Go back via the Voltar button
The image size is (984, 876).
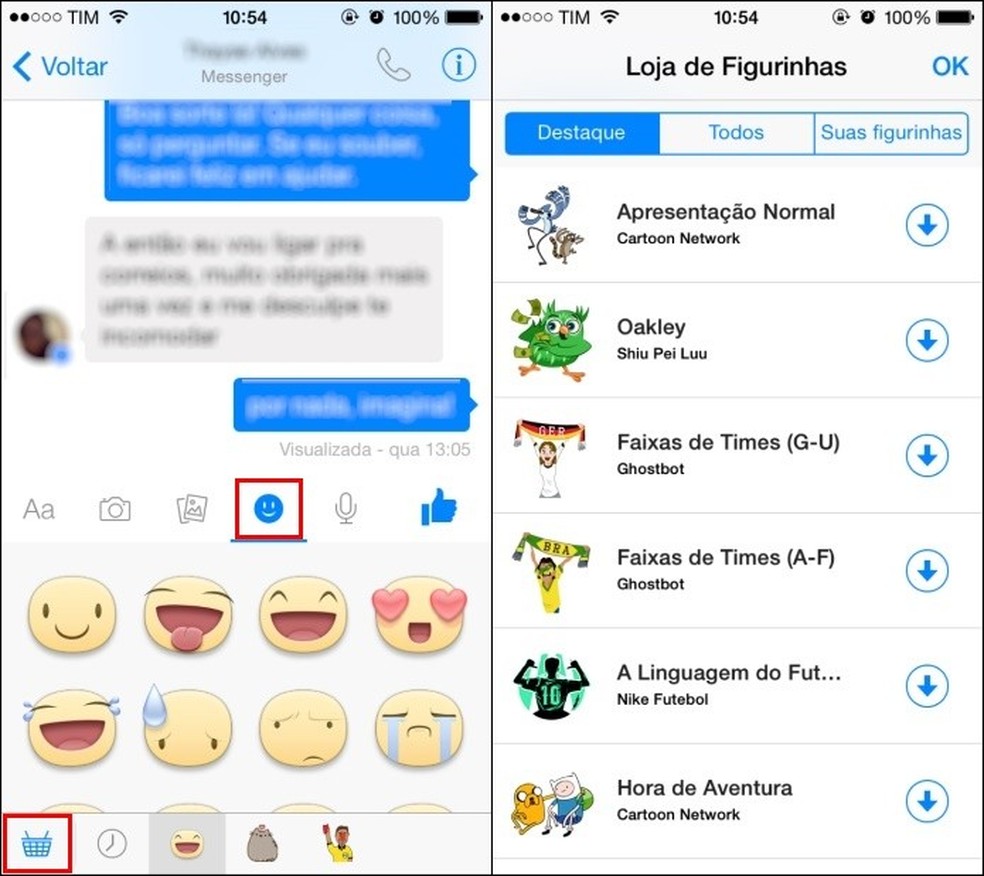[x=60, y=67]
